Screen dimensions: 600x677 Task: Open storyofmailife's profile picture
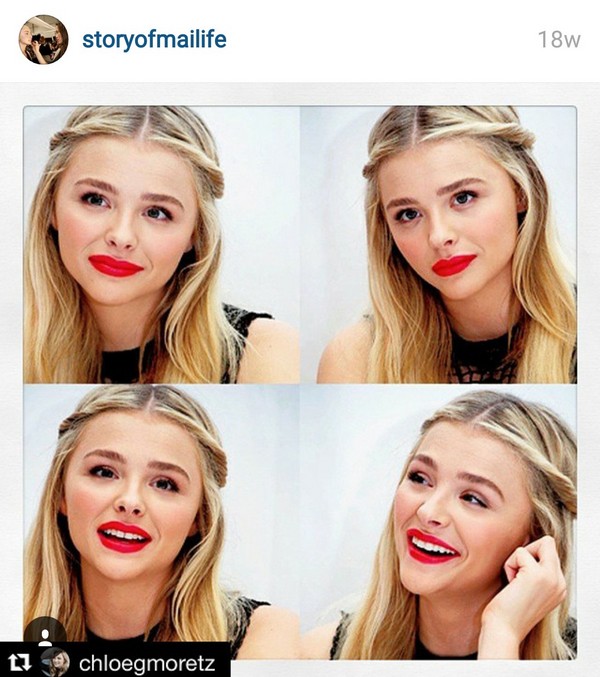point(43,40)
